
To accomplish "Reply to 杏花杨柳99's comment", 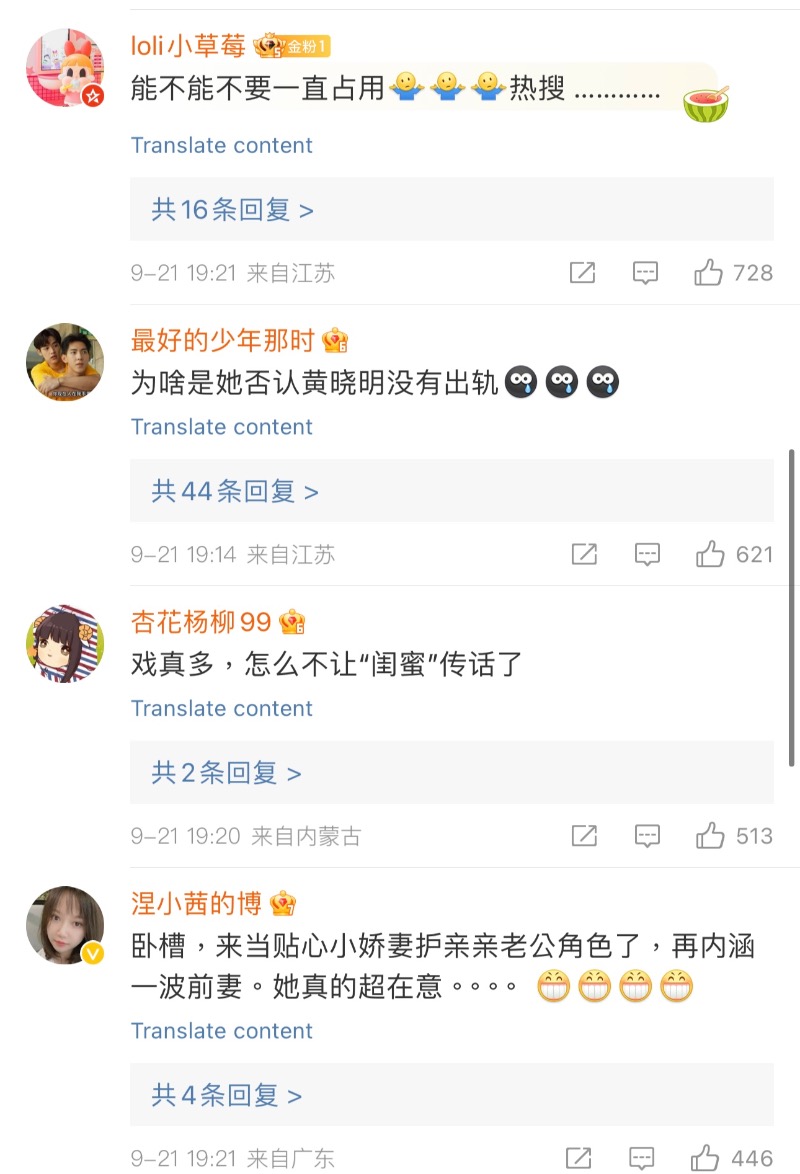I will (x=646, y=836).
